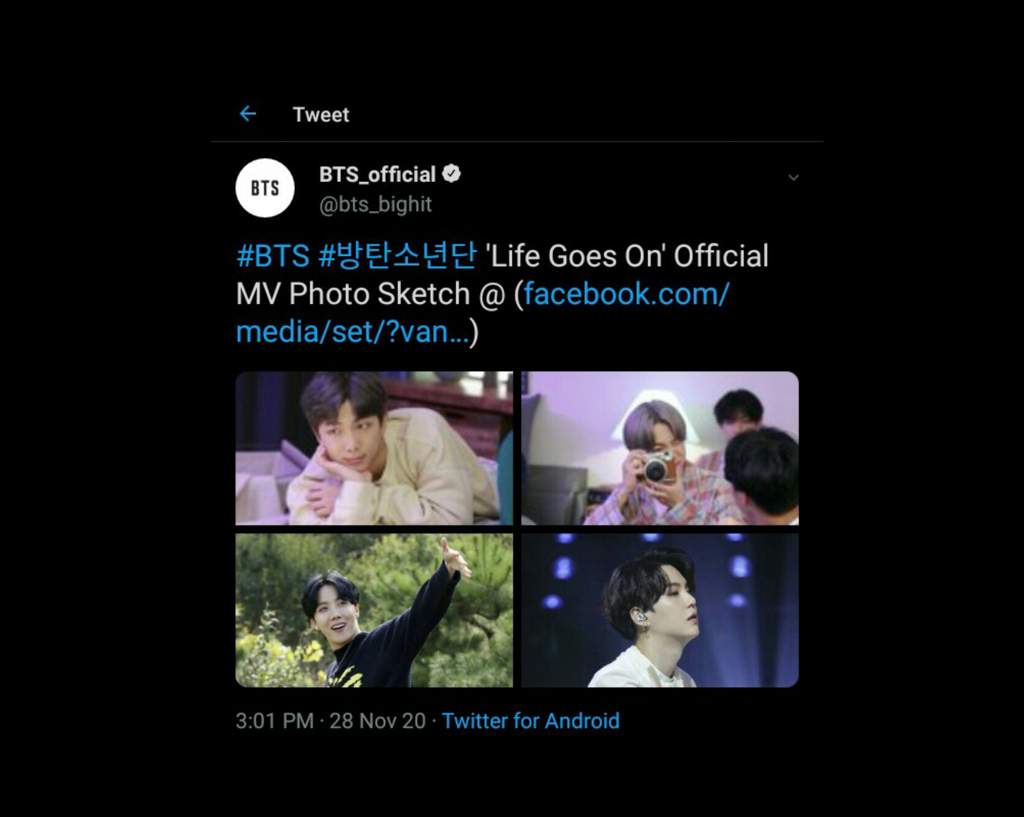
Task: Open the BTS_official account name
Action: pyautogui.click(x=377, y=174)
